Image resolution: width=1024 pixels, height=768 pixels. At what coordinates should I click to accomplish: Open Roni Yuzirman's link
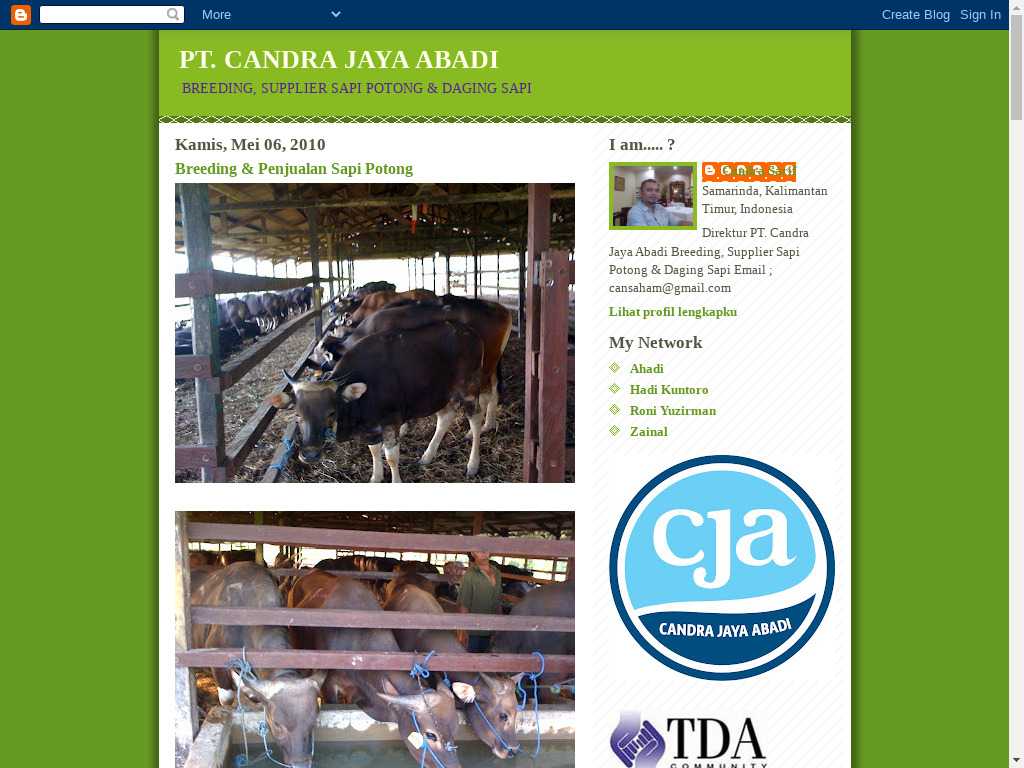pos(672,411)
